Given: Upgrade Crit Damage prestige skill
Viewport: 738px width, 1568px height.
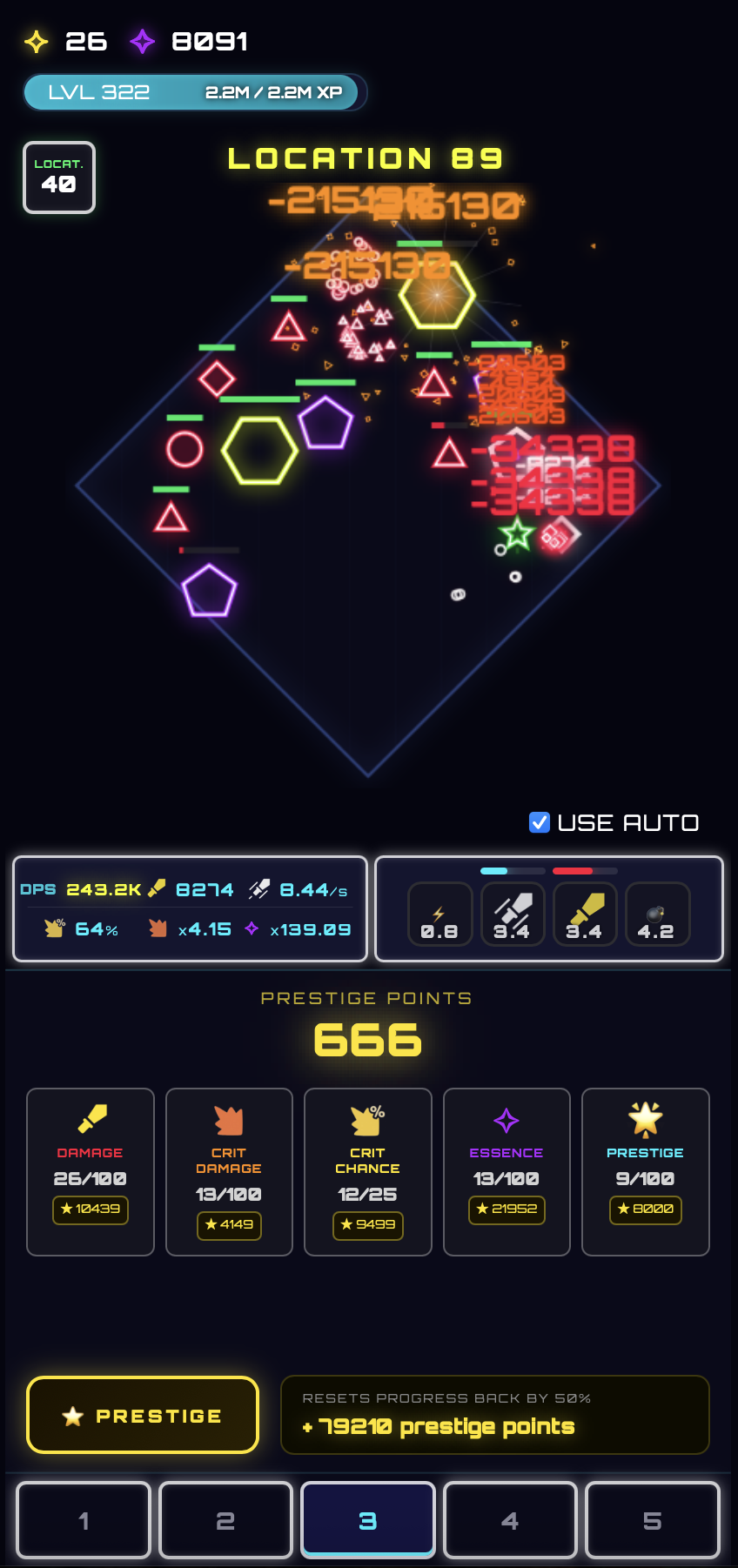Looking at the screenshot, I should [x=229, y=1171].
